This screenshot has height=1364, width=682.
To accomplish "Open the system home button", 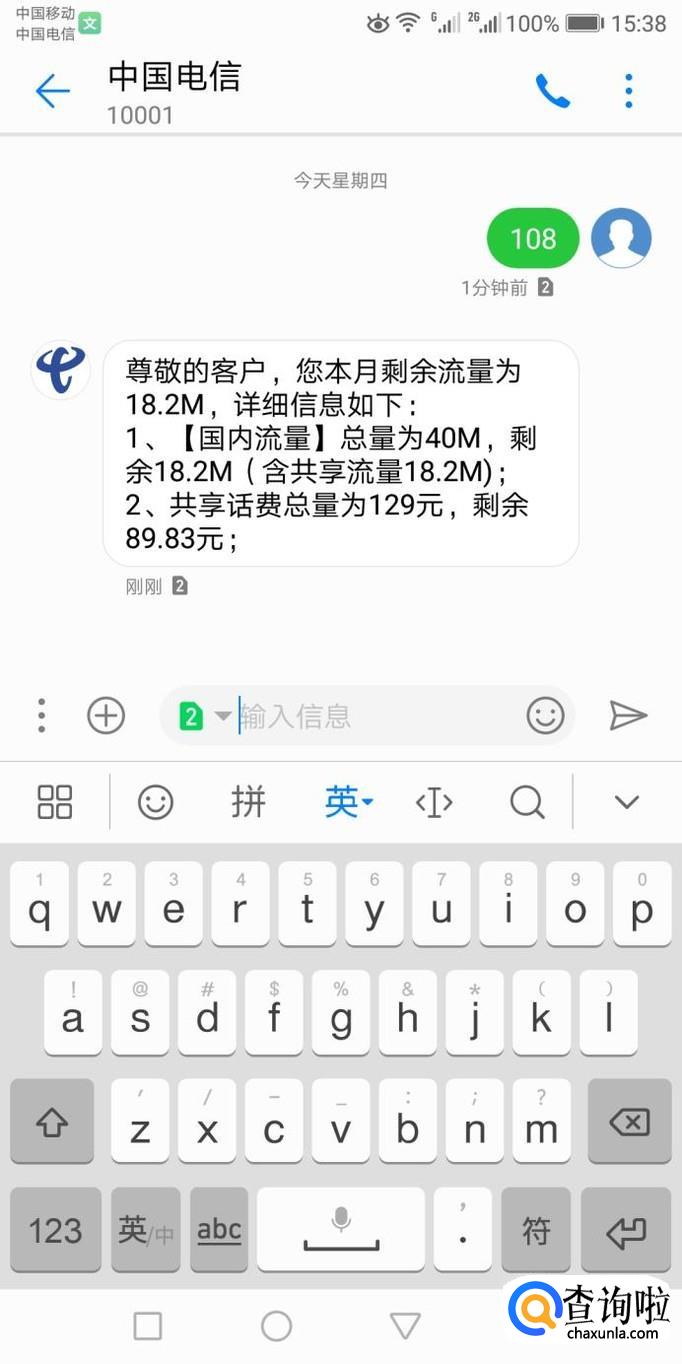I will coord(276,1326).
